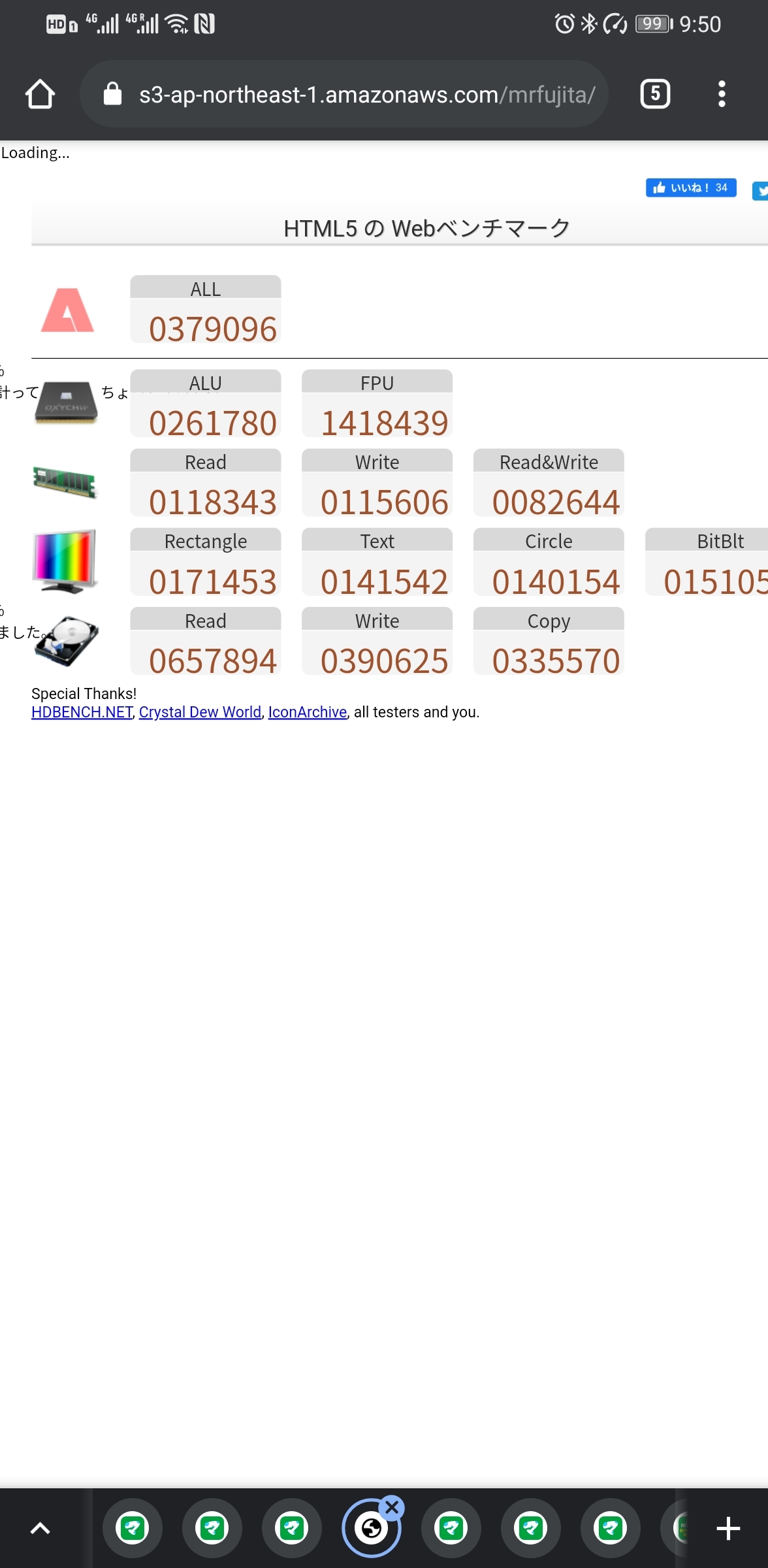Like the page with the いいね button

tap(690, 188)
